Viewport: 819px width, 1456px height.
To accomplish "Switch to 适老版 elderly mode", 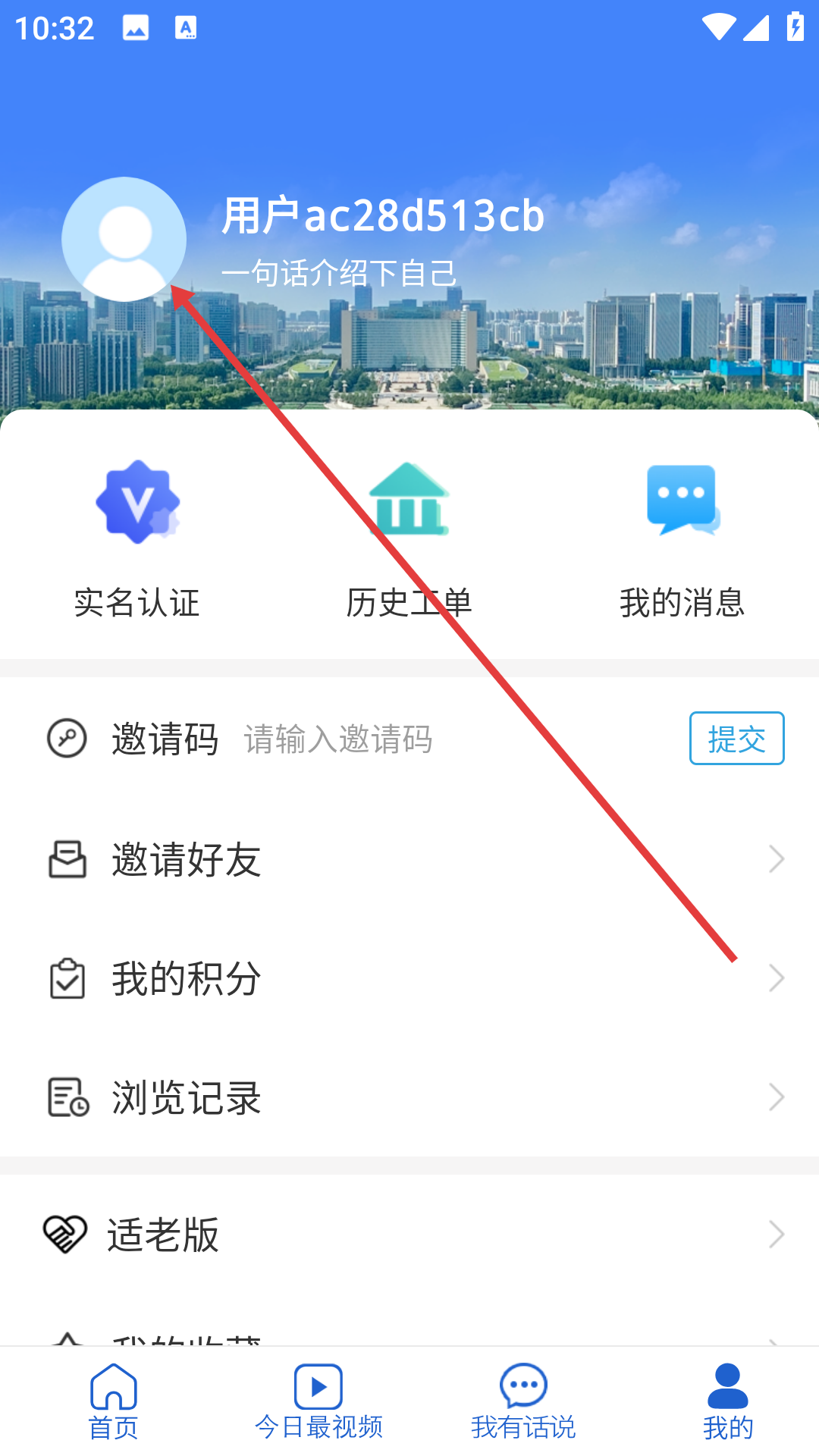I will 409,1235.
